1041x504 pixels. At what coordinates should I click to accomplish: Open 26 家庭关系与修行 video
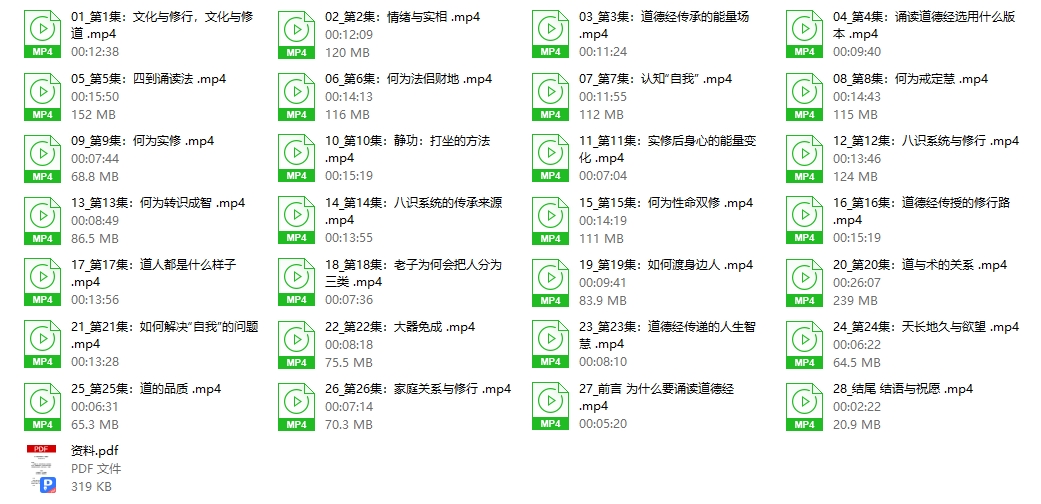pyautogui.click(x=295, y=406)
